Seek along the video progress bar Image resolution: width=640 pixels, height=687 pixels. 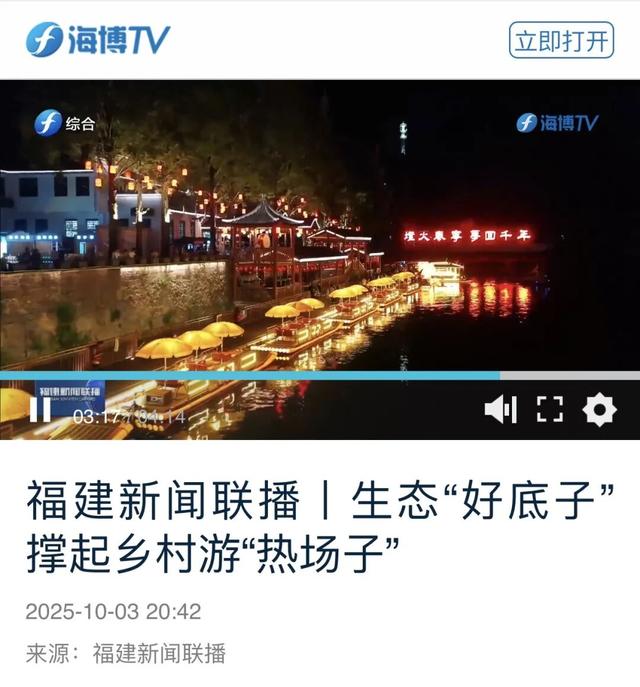320,376
